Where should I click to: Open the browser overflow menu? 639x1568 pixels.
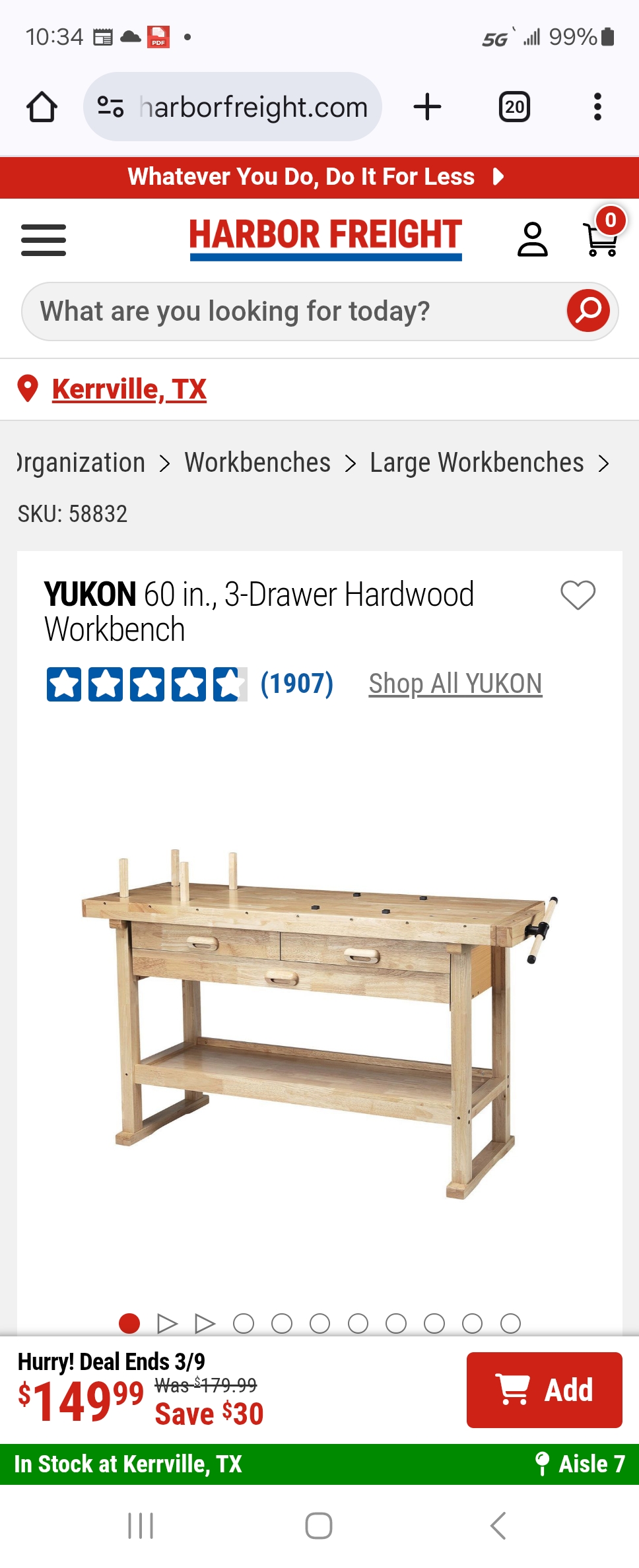click(x=597, y=107)
